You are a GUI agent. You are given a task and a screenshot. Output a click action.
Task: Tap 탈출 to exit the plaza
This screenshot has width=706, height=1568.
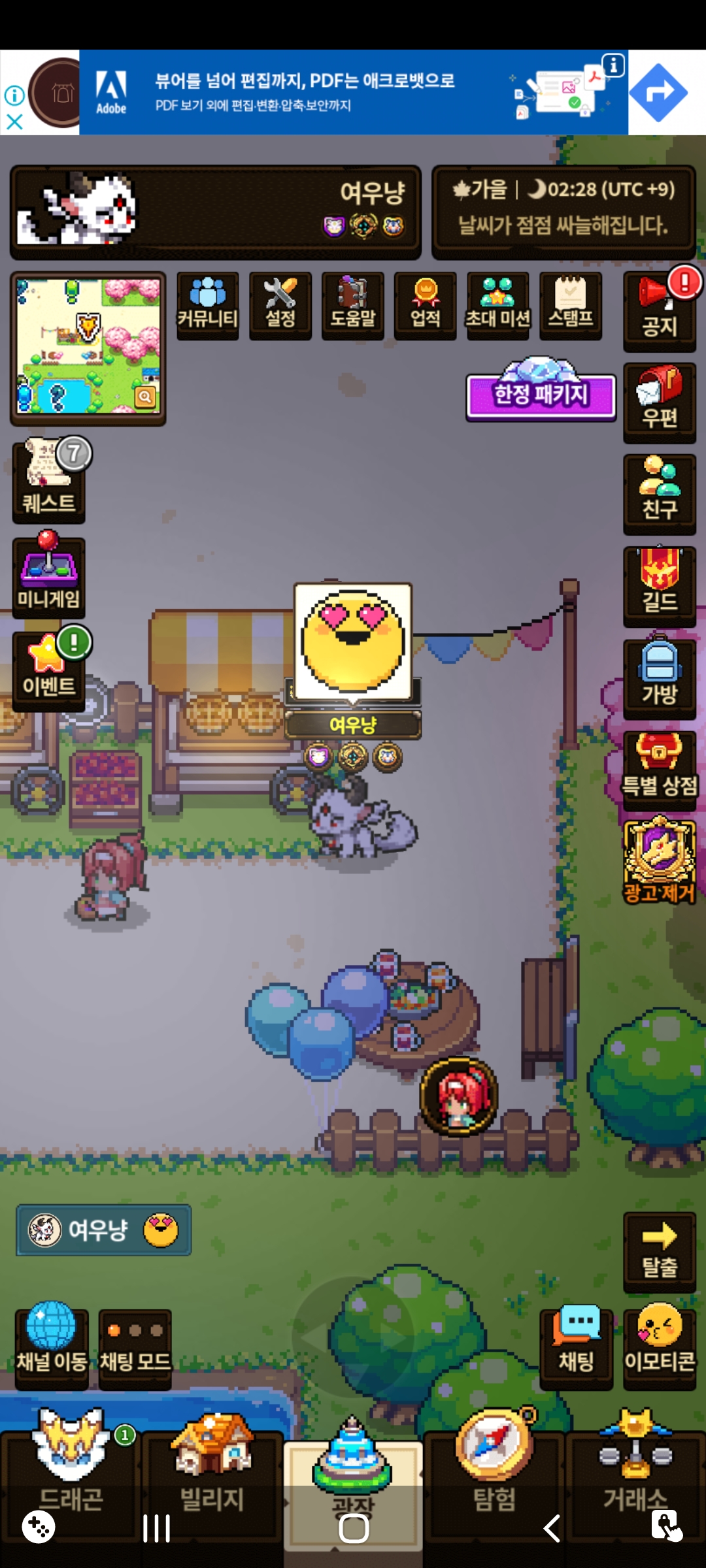(x=659, y=1250)
